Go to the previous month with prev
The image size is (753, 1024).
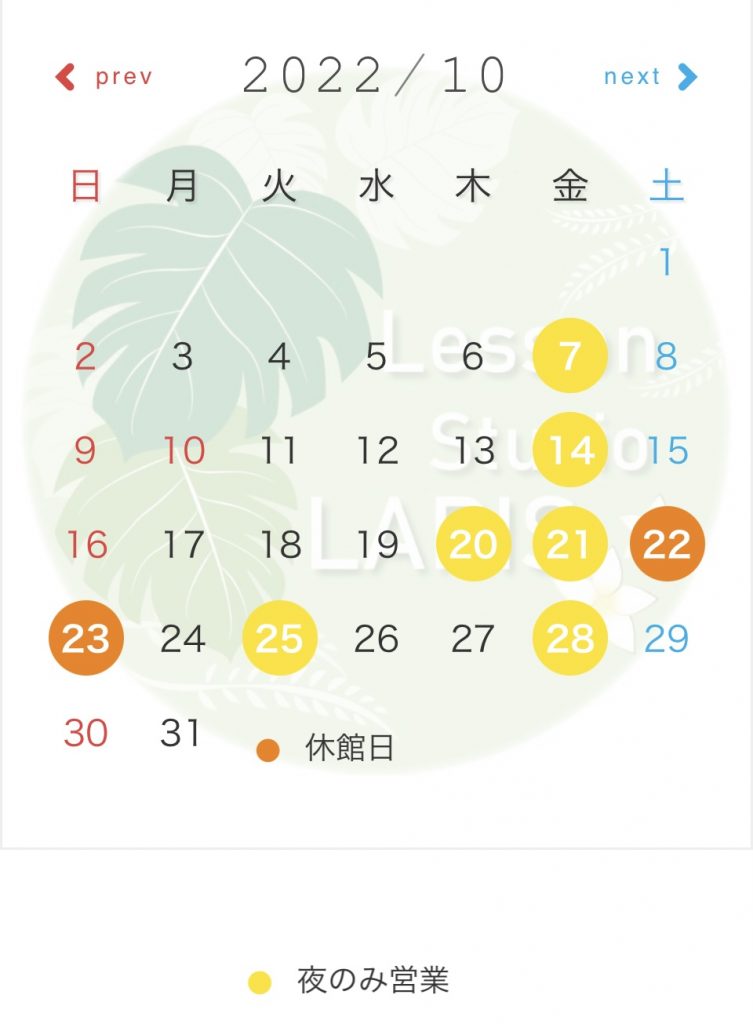click(x=104, y=77)
